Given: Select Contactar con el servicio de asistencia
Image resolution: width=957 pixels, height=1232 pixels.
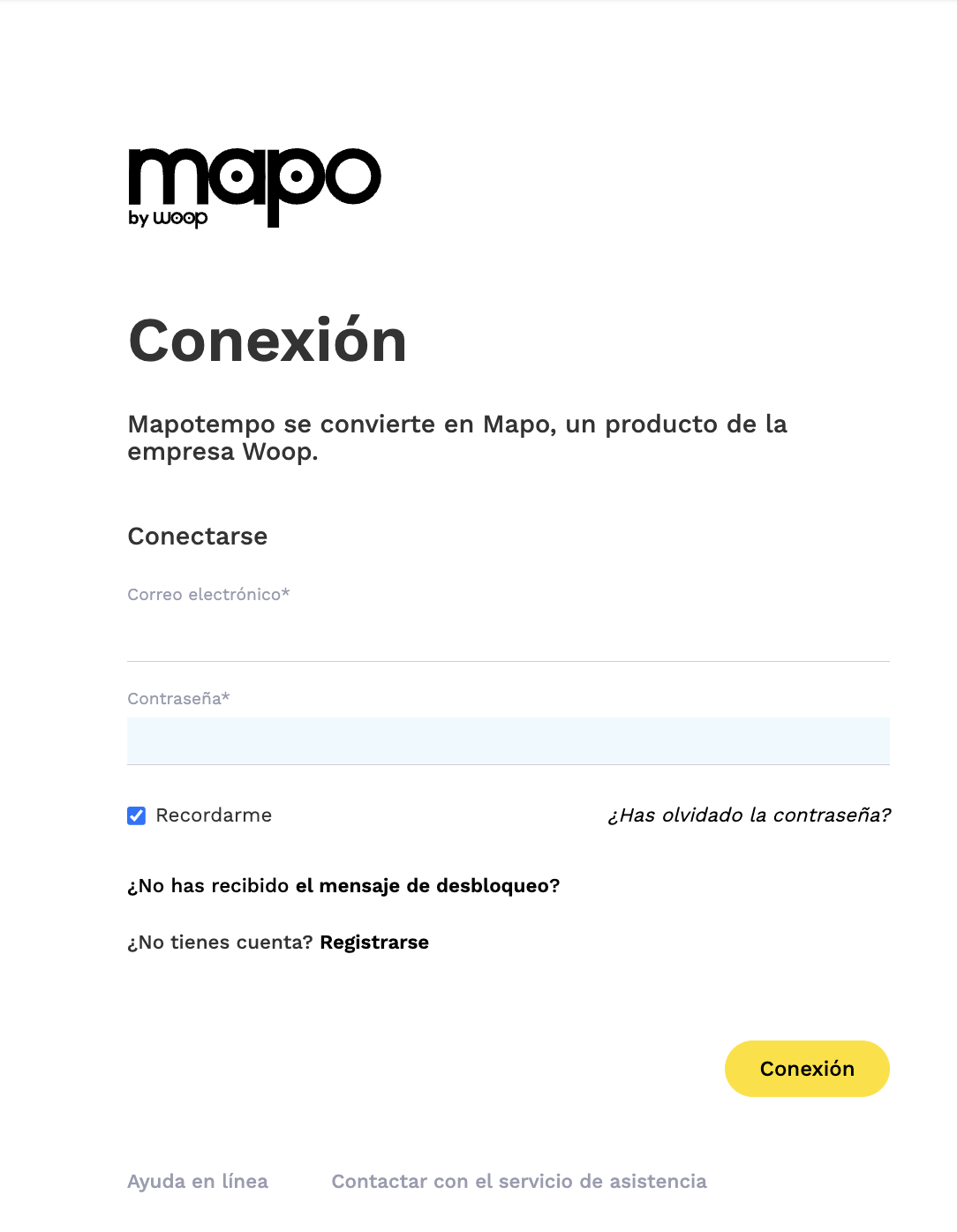Looking at the screenshot, I should click(519, 1182).
